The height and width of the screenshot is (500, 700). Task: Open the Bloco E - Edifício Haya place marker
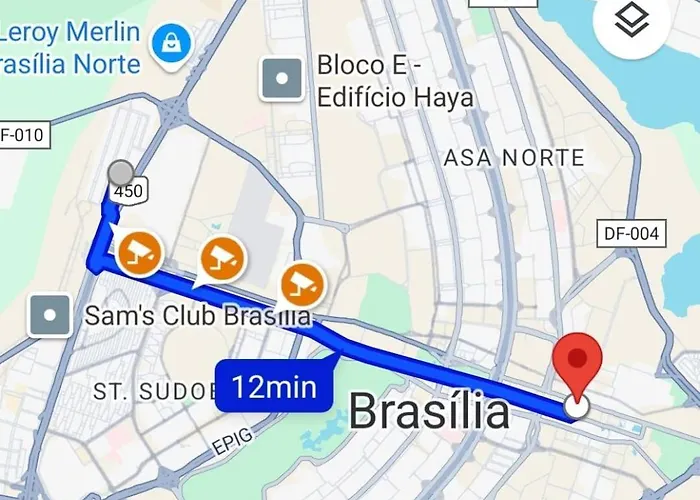click(282, 78)
